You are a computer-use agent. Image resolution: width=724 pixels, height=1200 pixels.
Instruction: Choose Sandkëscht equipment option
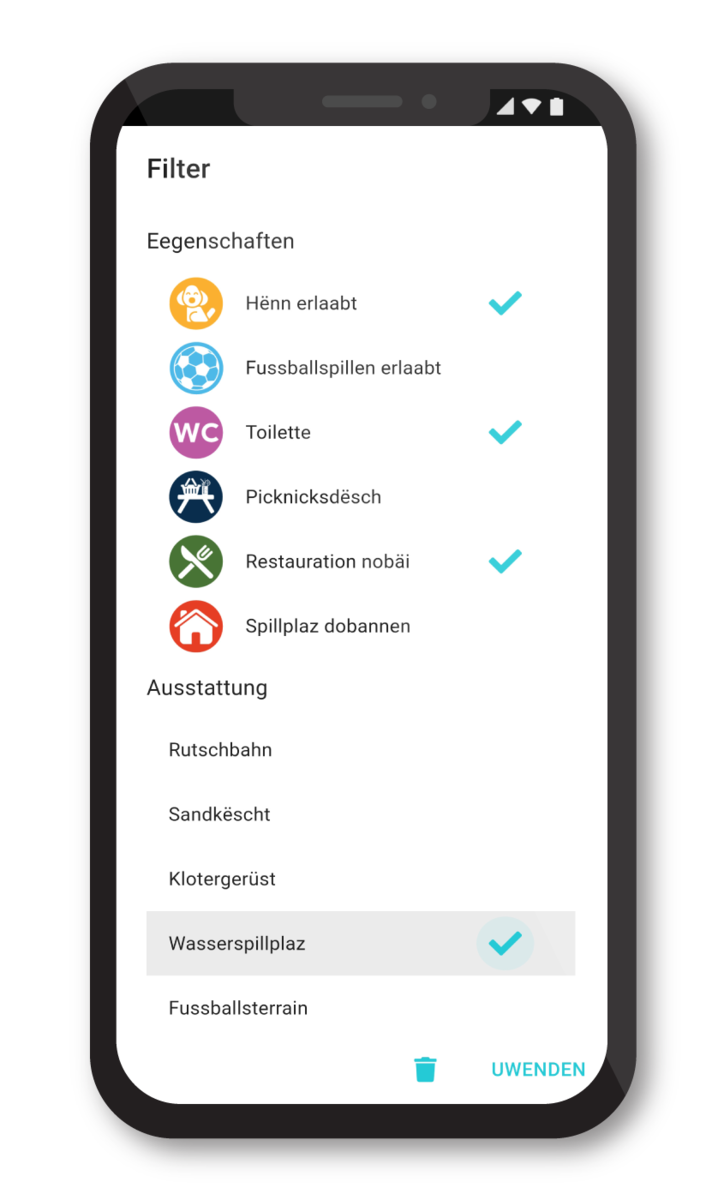pyautogui.click(x=360, y=814)
